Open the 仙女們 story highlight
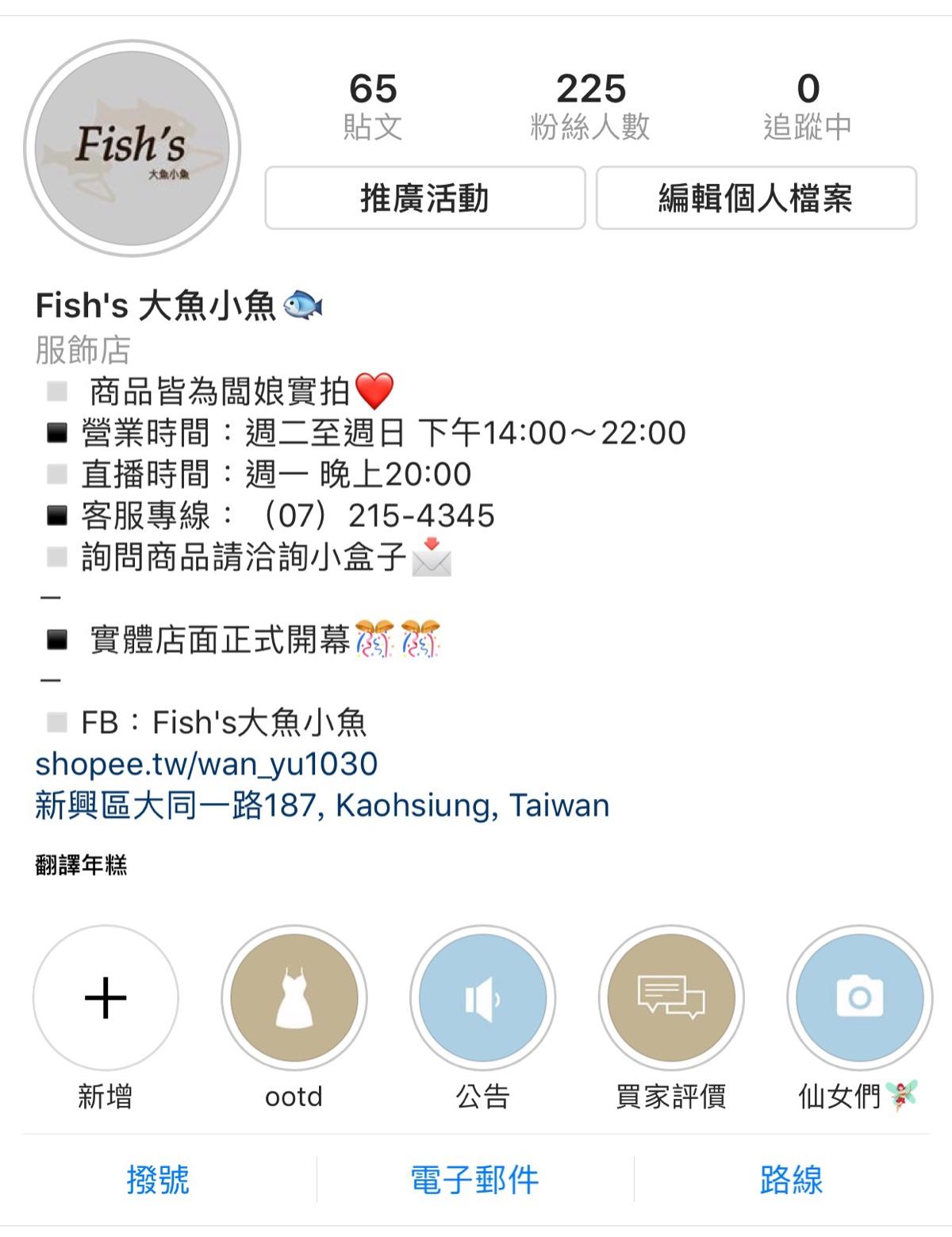The width and height of the screenshot is (952, 1237). 859,998
